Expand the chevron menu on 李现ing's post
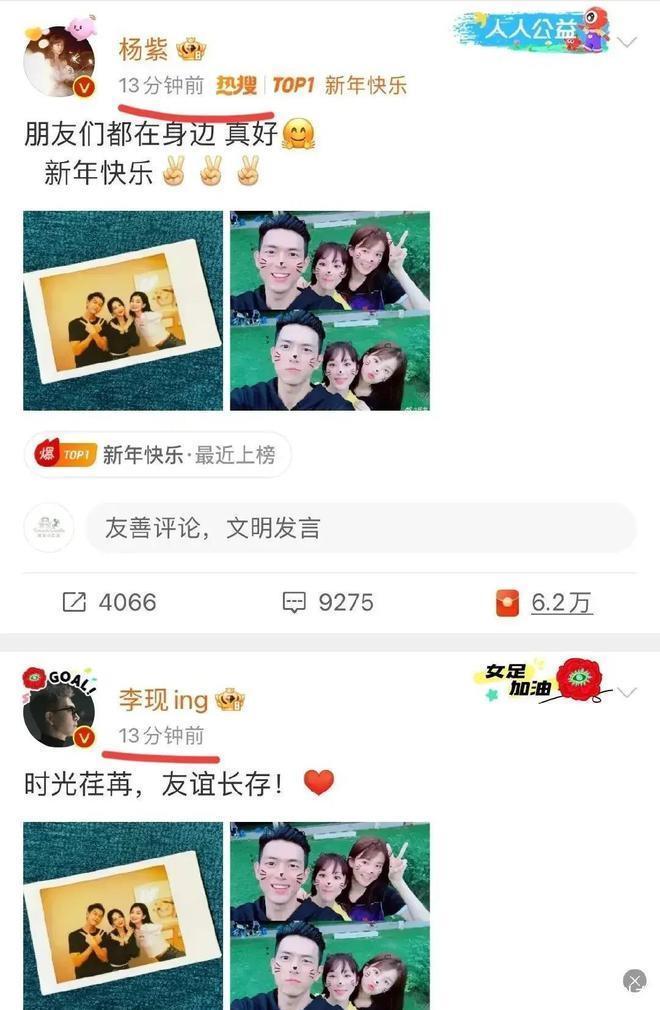Viewport: 660px width, 1010px height. 627,693
